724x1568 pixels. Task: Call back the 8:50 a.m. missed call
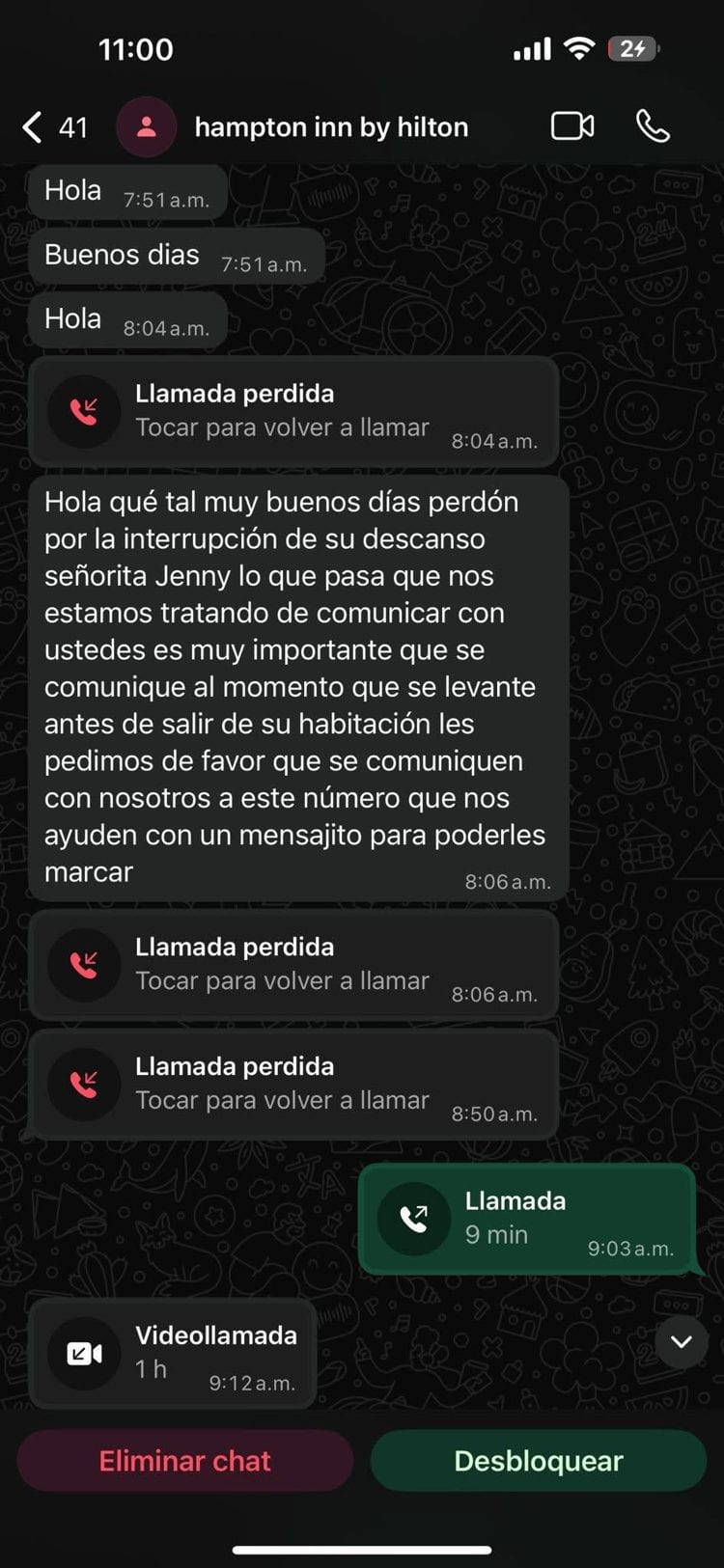(x=292, y=1085)
